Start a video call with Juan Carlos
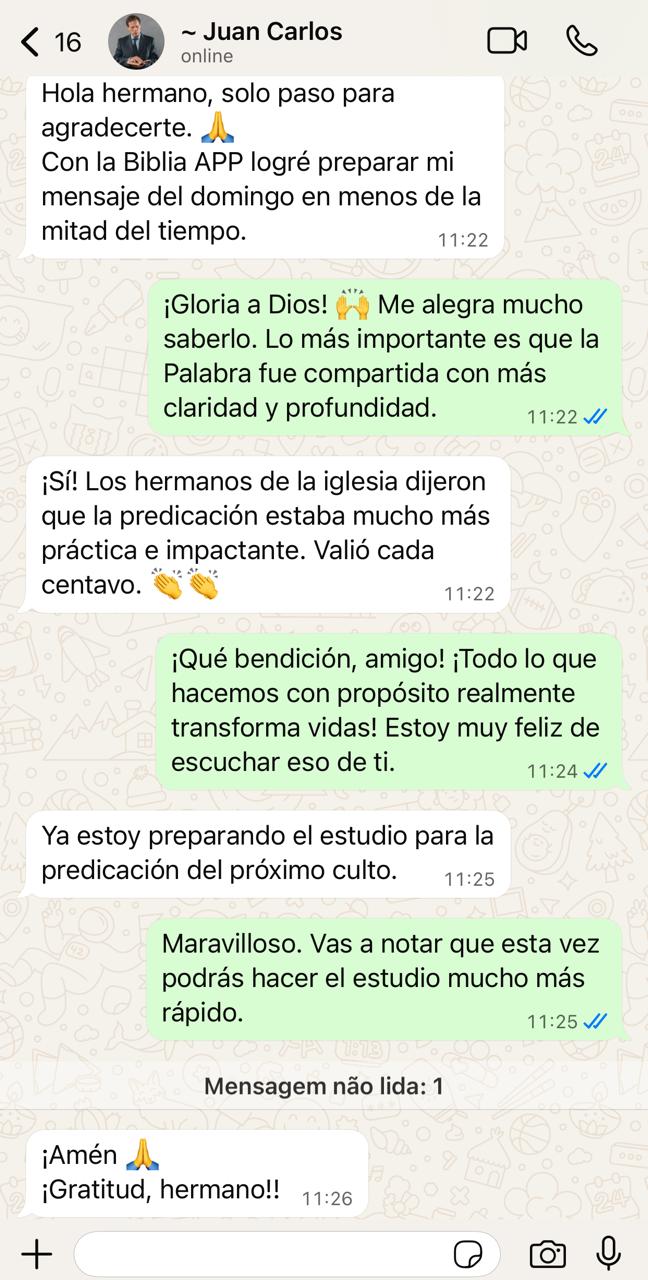The image size is (648, 1280). (507, 41)
